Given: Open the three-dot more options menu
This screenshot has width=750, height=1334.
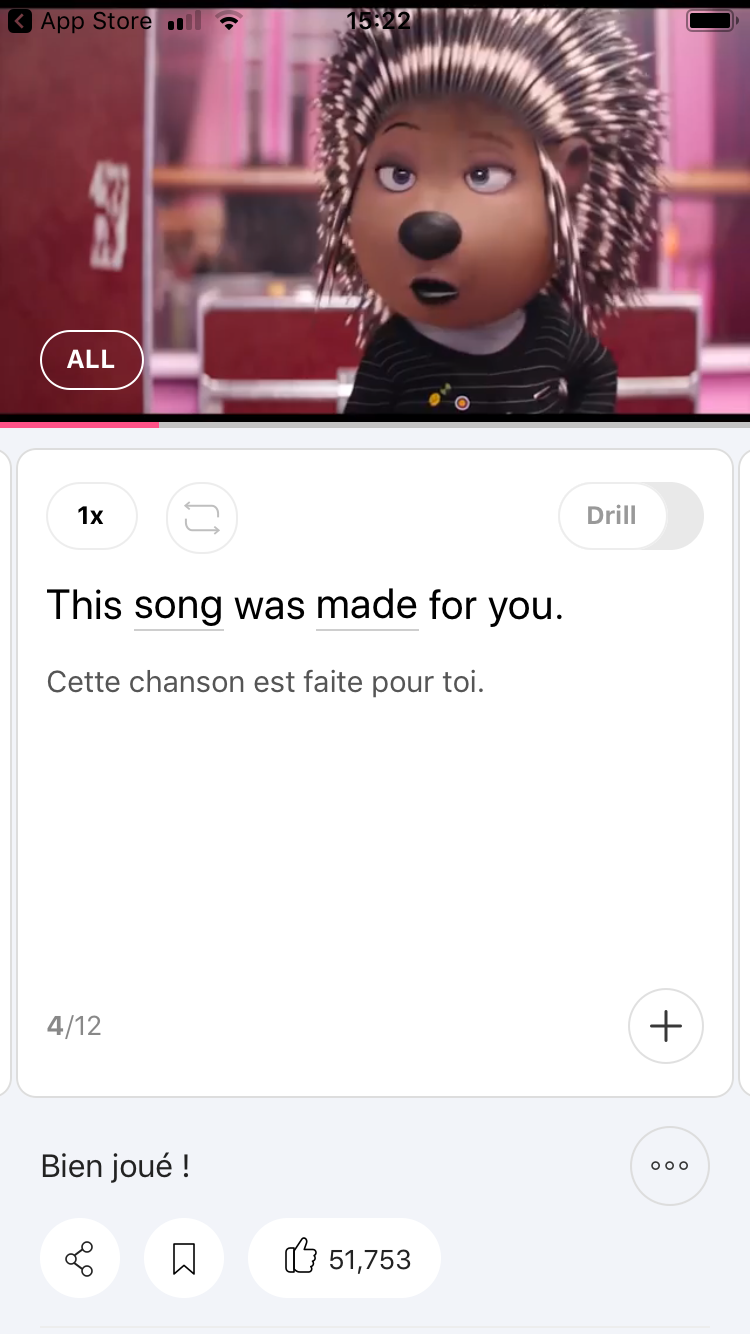Looking at the screenshot, I should tap(669, 1166).
